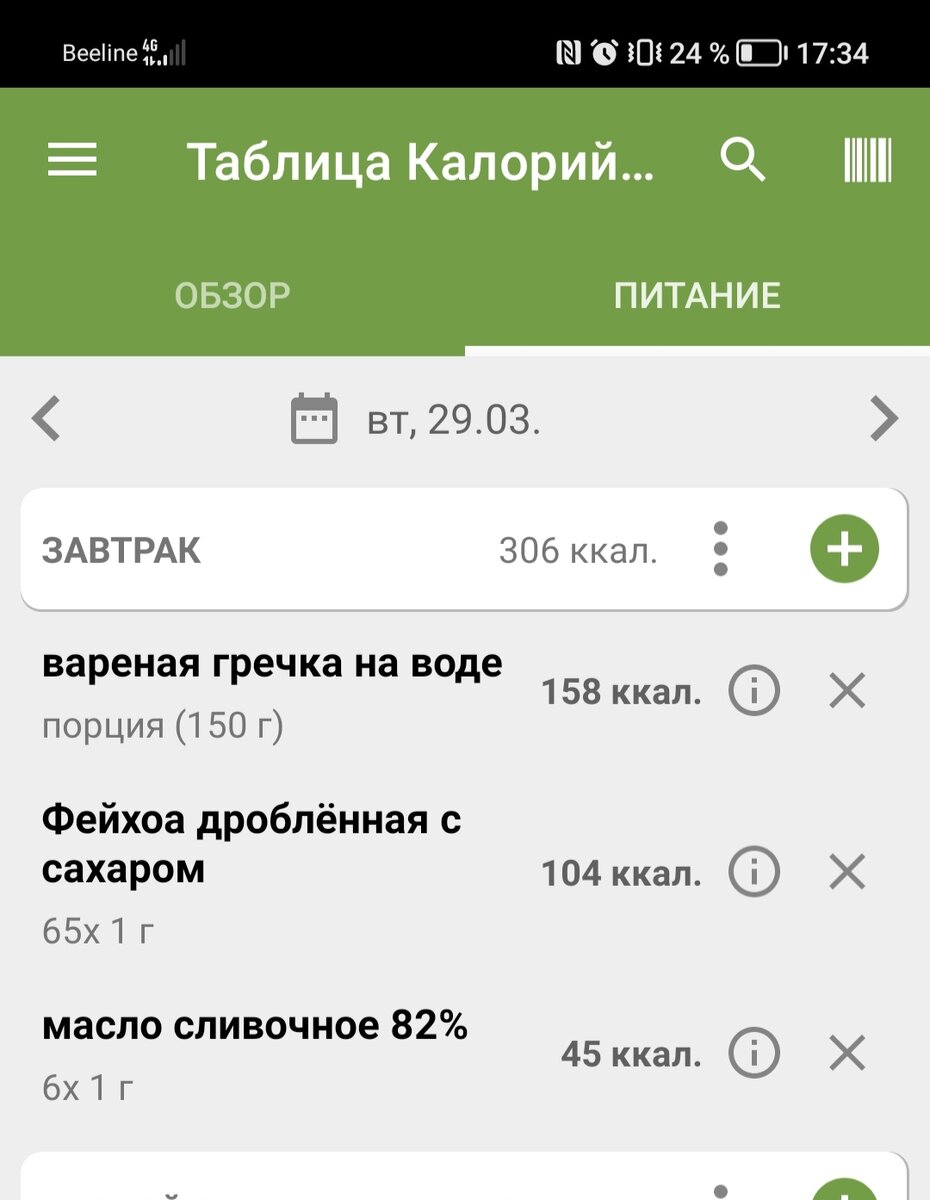Open the ЗАВТРАК options menu
Screen dimensions: 930x1200
tap(721, 548)
